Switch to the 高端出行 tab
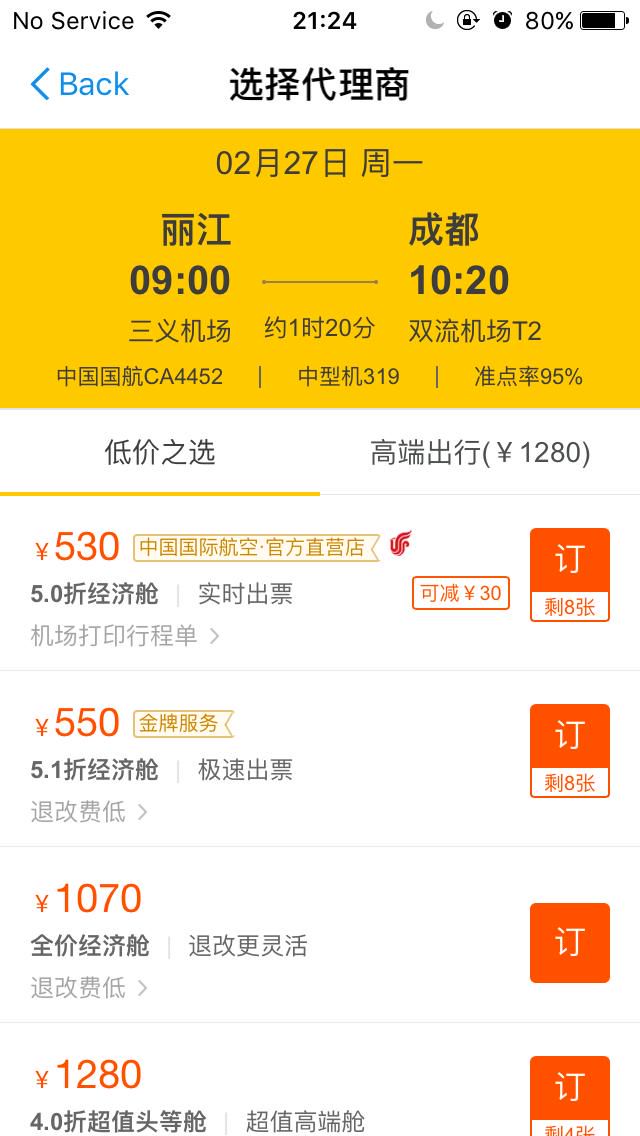This screenshot has width=640, height=1136. (480, 453)
